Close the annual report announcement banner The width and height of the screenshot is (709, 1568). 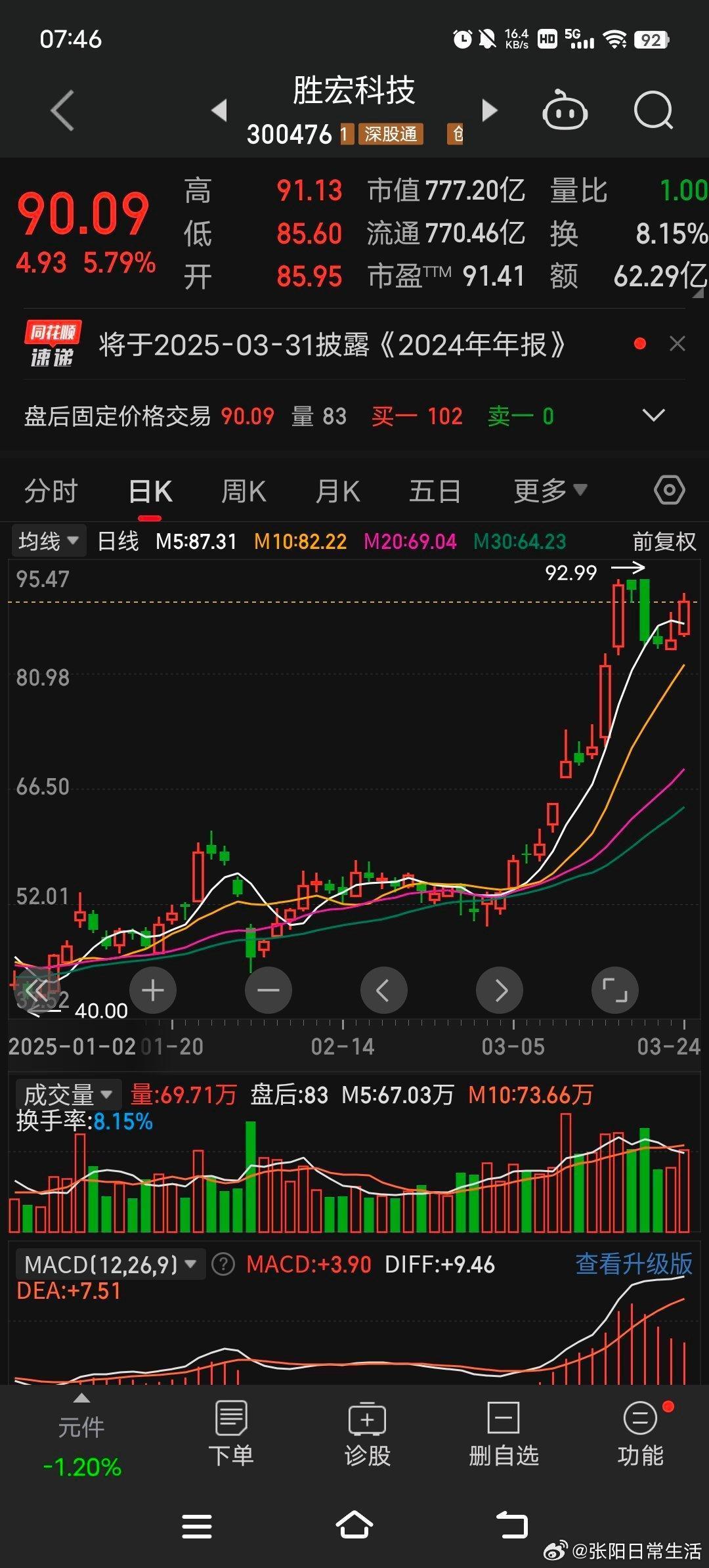click(x=677, y=344)
